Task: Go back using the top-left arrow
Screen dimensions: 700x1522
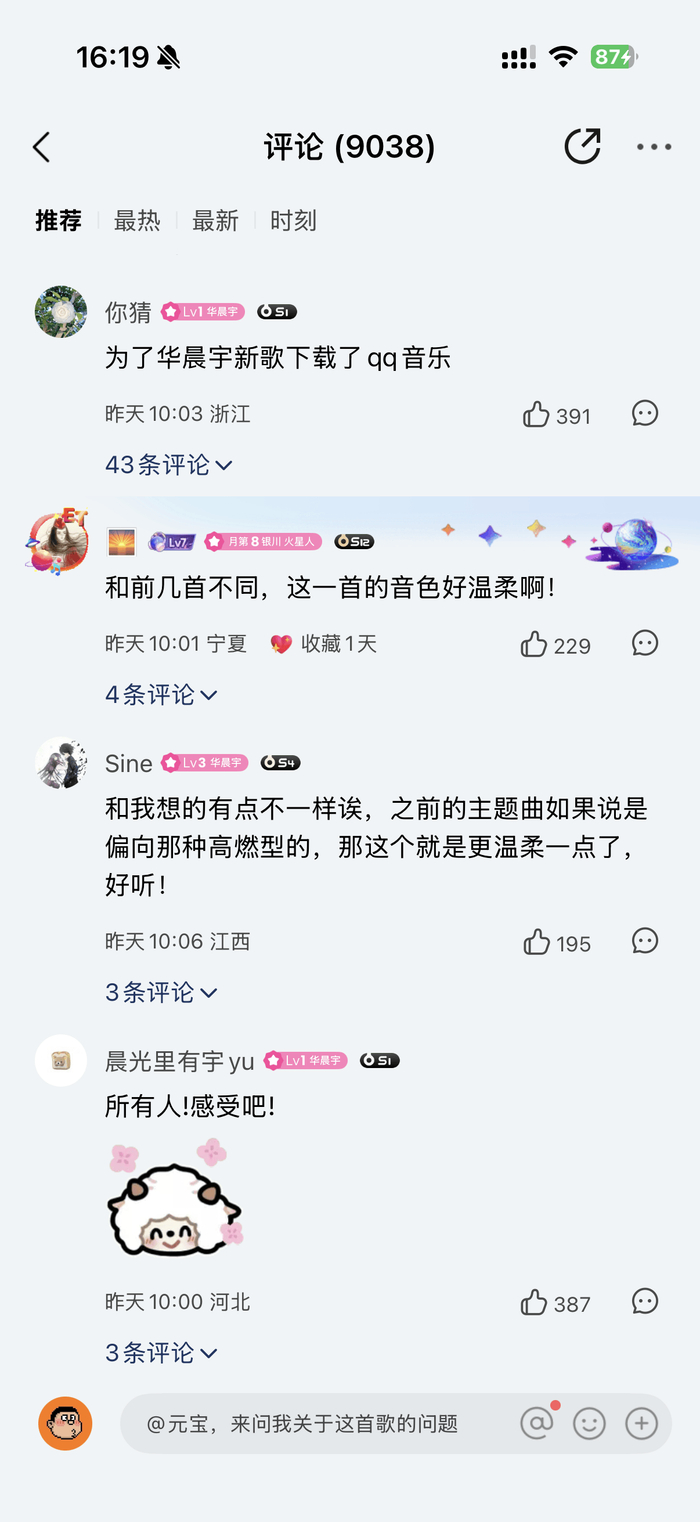Action: point(41,147)
